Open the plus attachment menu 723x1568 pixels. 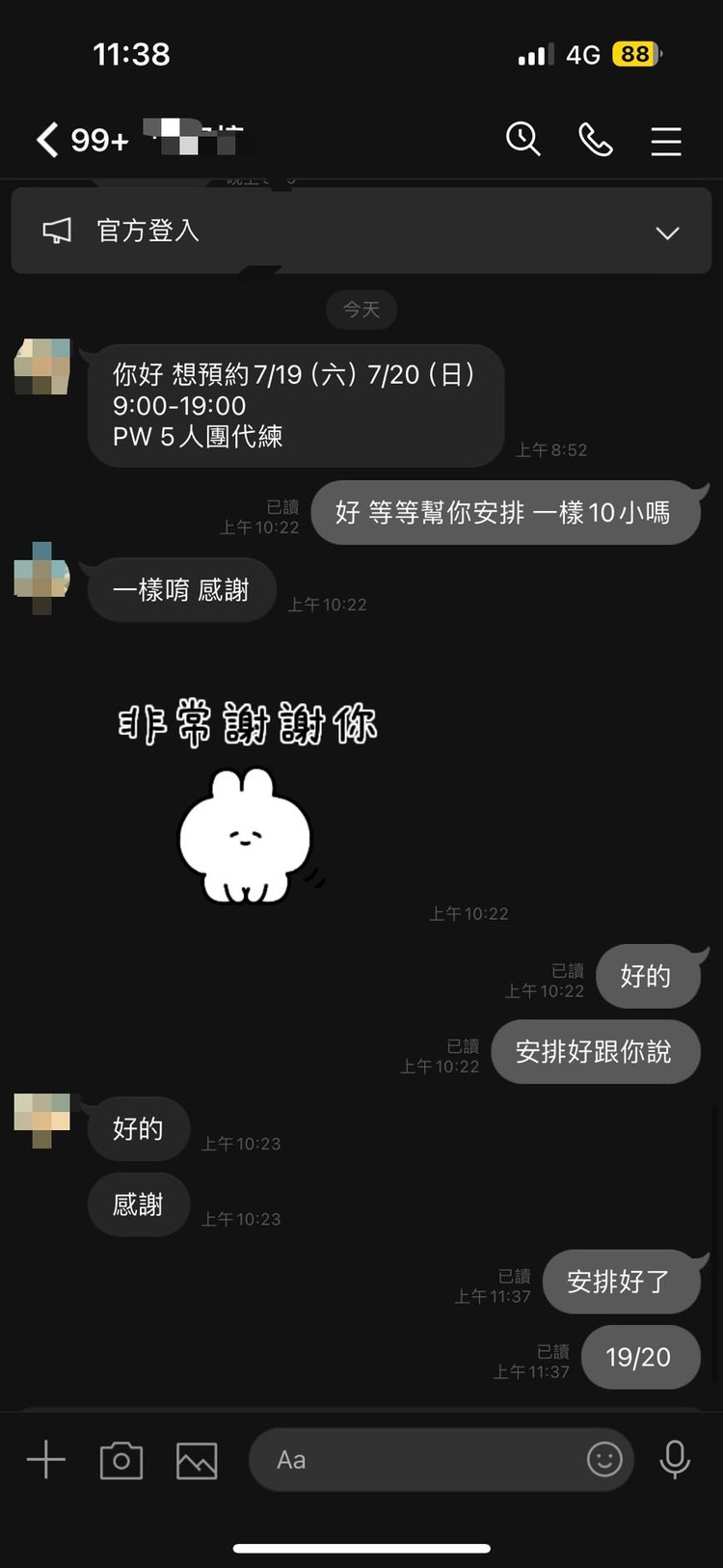pos(46,1459)
